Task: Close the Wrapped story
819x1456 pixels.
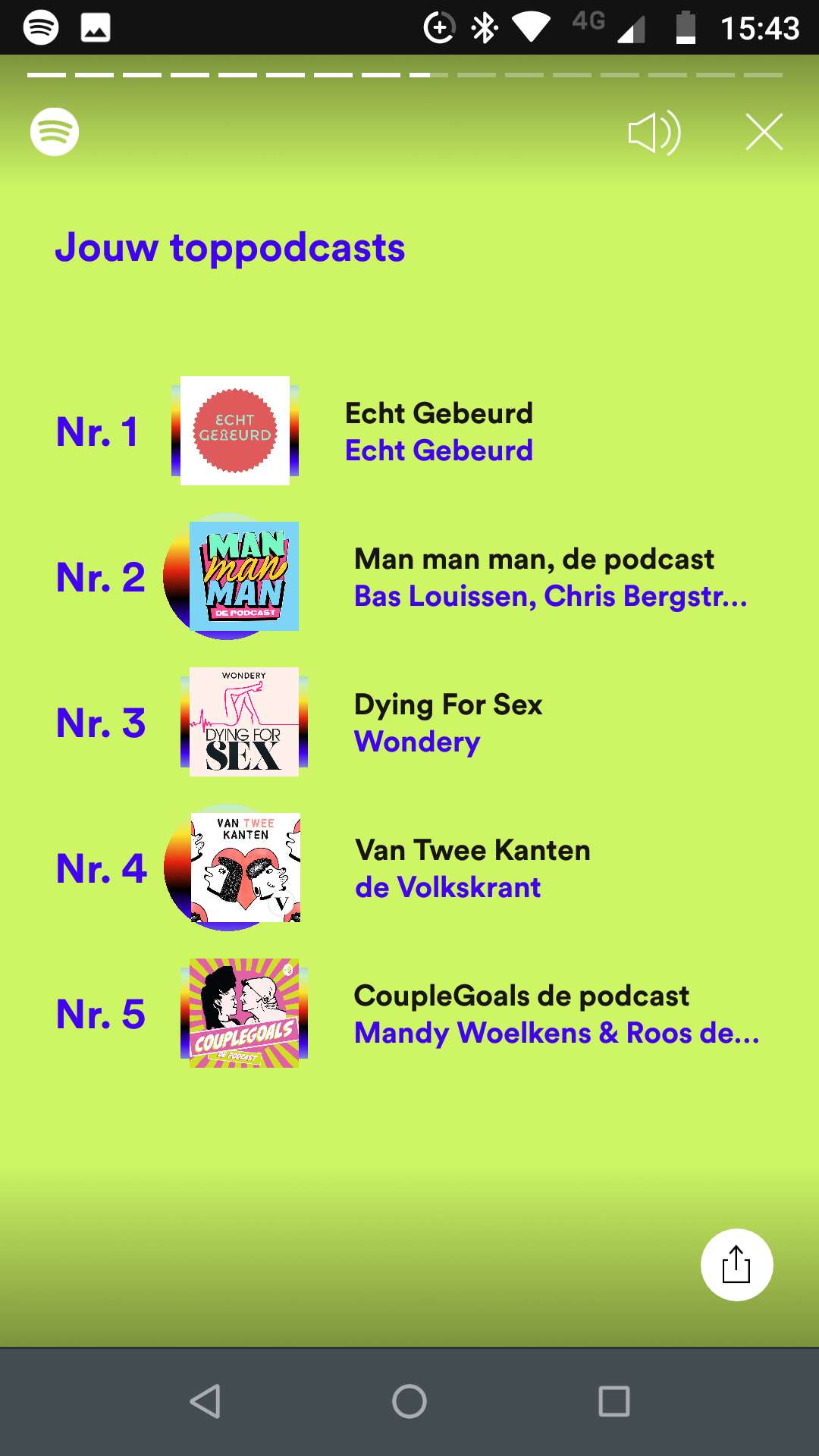Action: coord(764,133)
